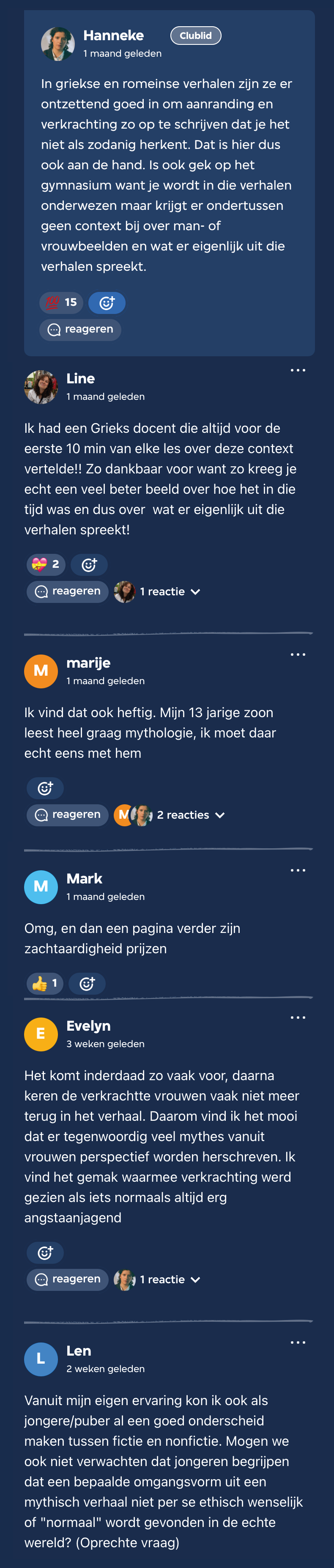Screen dimensions: 334x1568
Task: Reply to Line's comment with reageren
Action: click(68, 591)
